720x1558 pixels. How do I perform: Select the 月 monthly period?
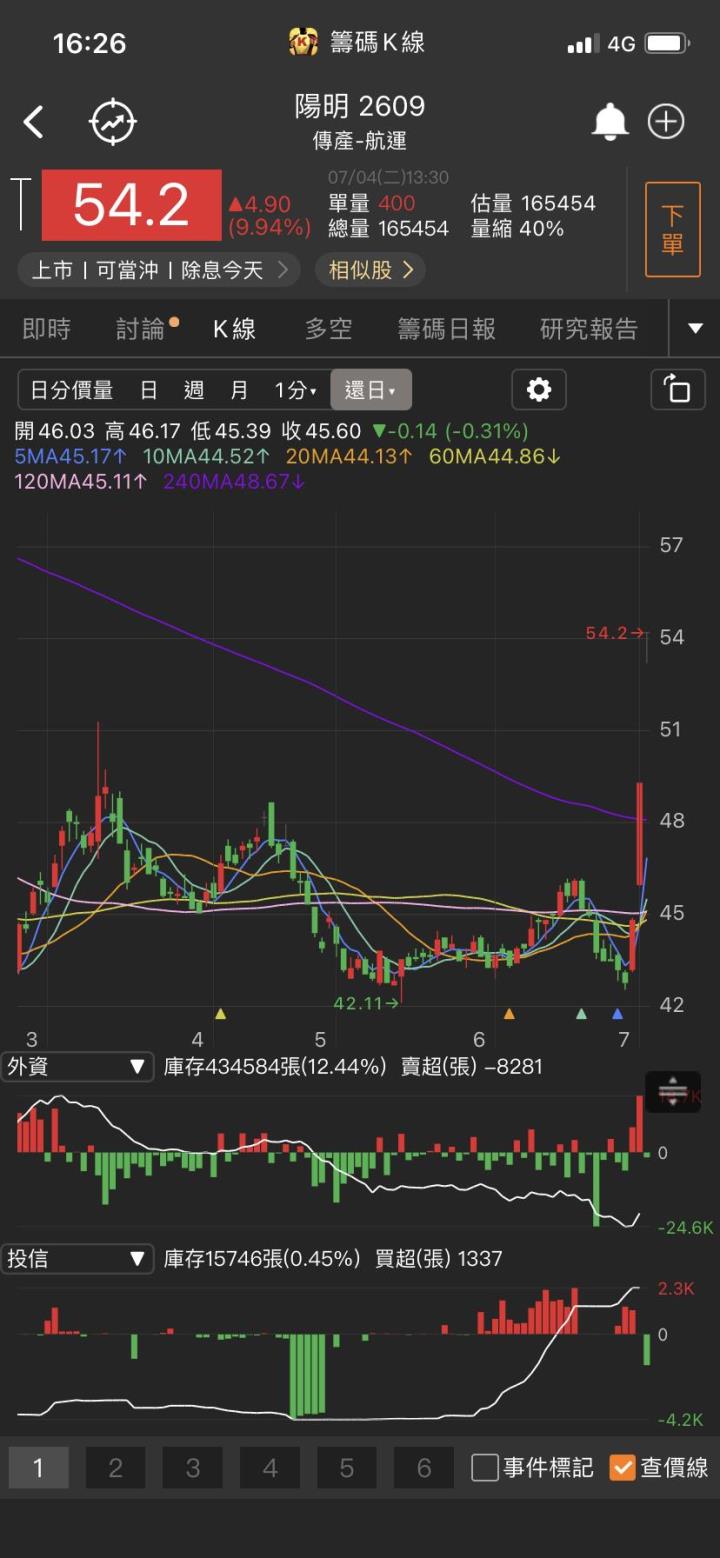point(239,390)
